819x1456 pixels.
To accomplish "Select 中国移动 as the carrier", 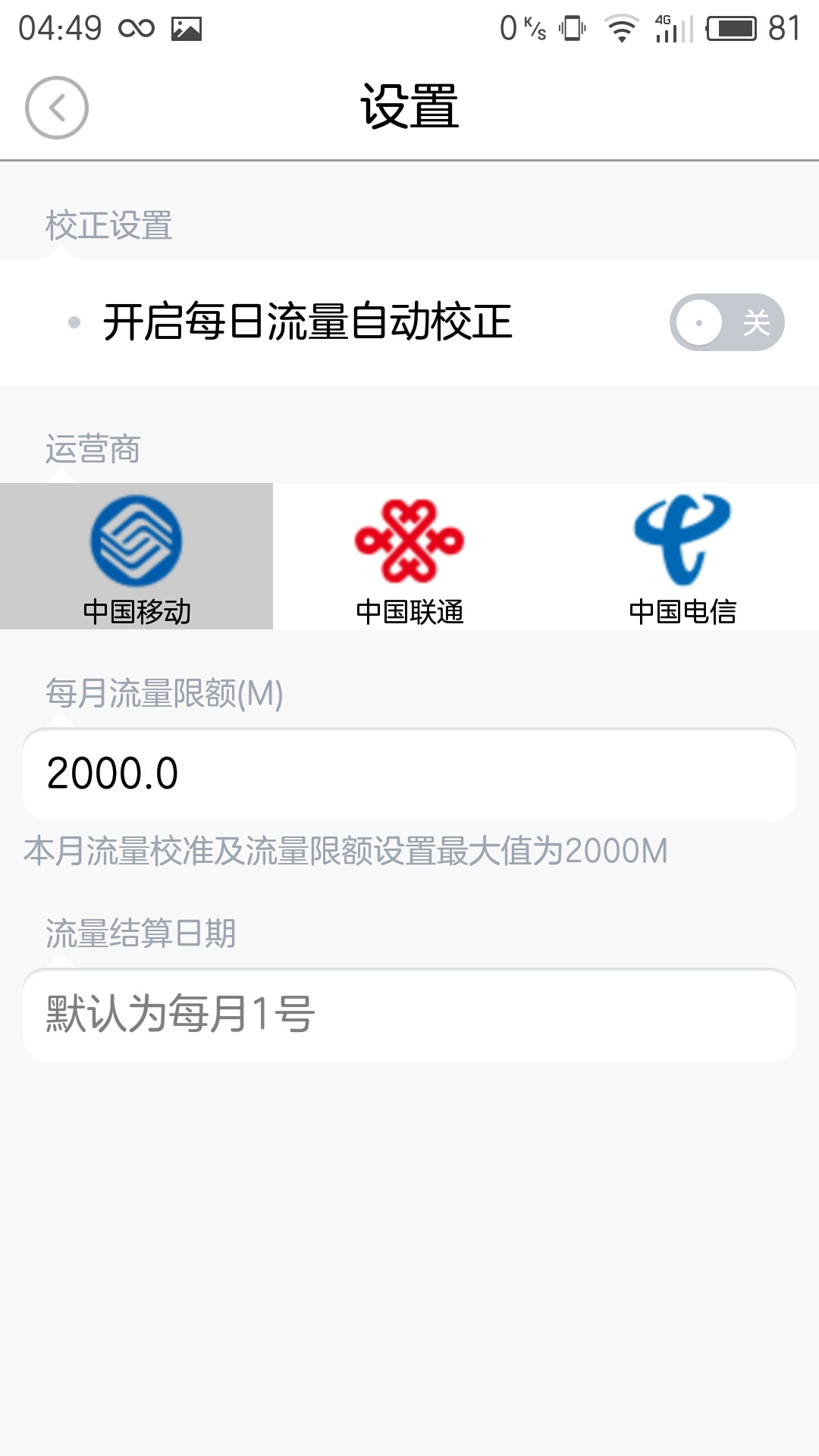I will (x=136, y=556).
